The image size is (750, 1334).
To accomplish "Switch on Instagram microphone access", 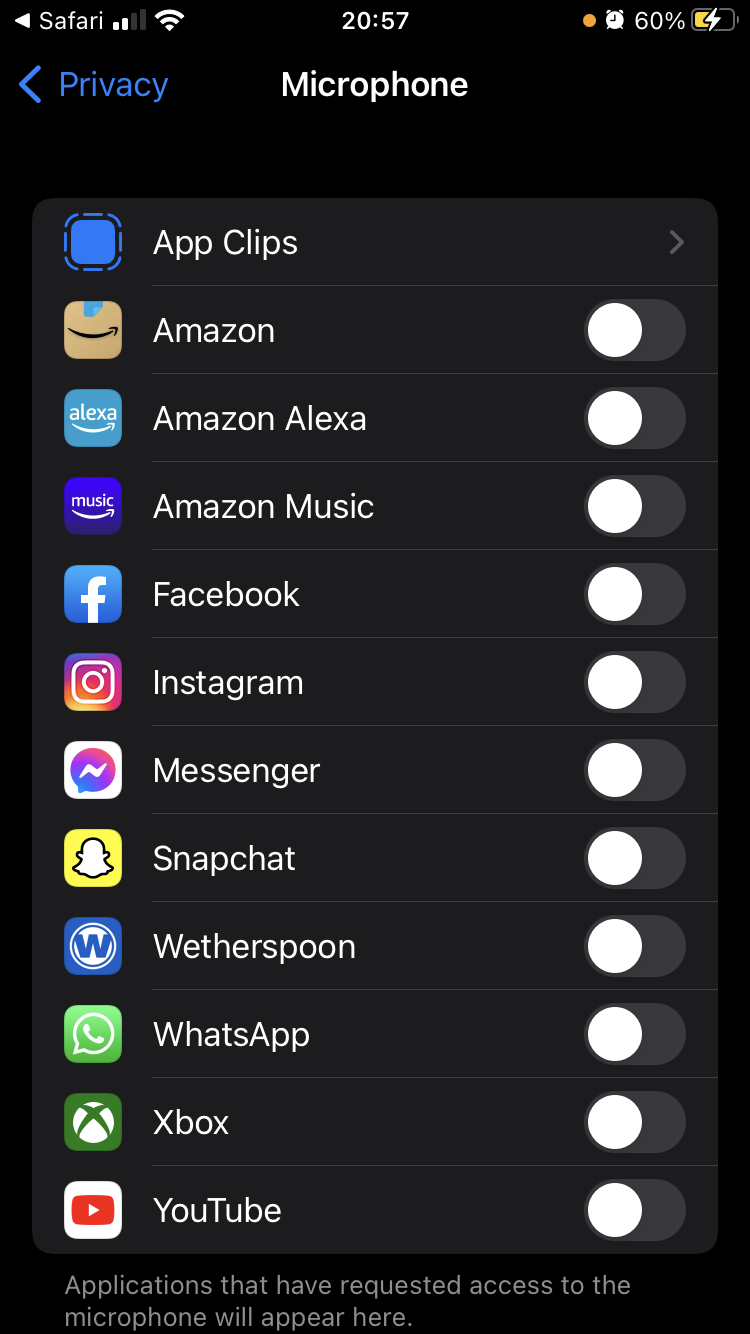I will pos(634,683).
